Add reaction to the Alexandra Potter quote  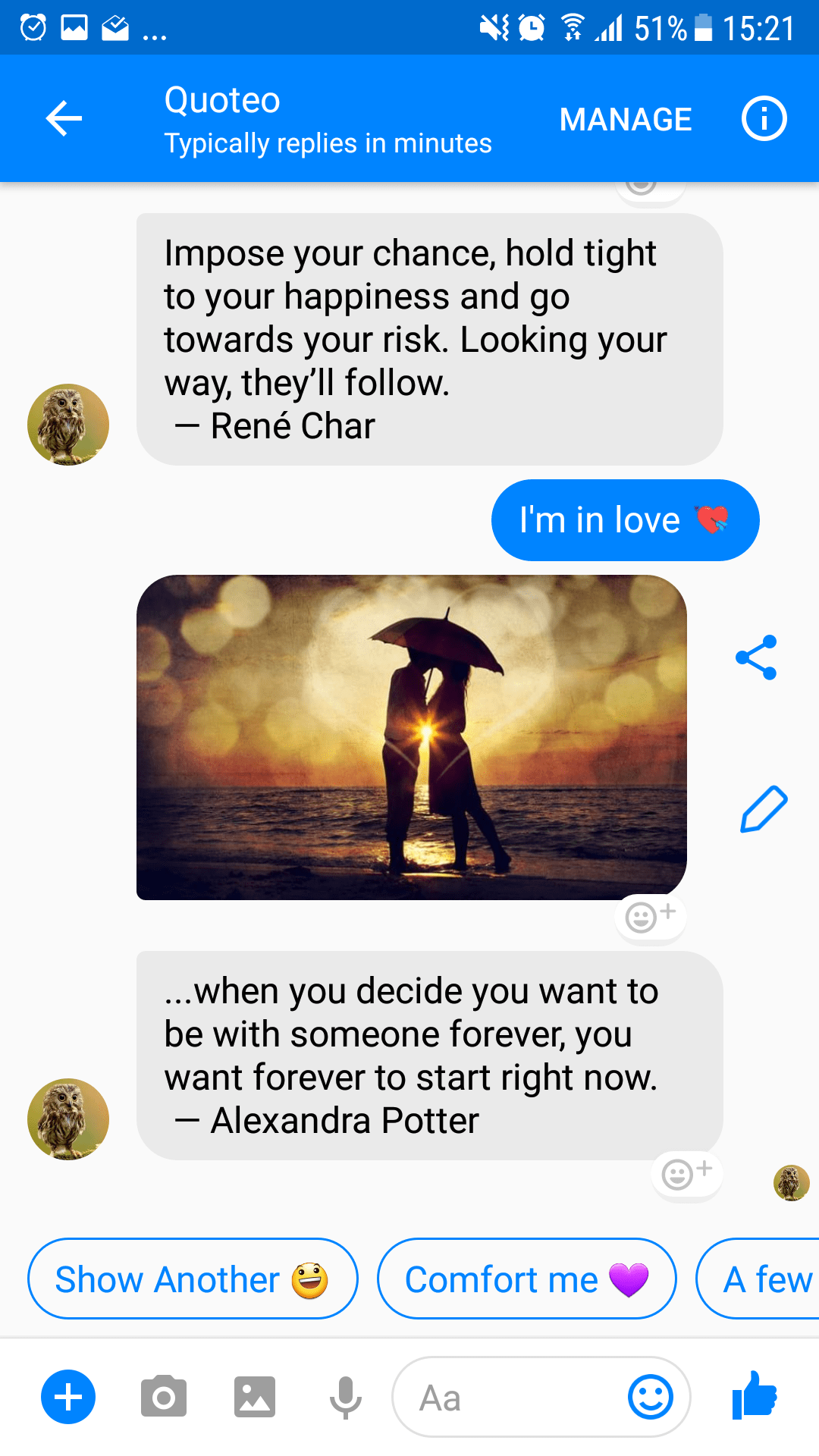[x=687, y=1174]
